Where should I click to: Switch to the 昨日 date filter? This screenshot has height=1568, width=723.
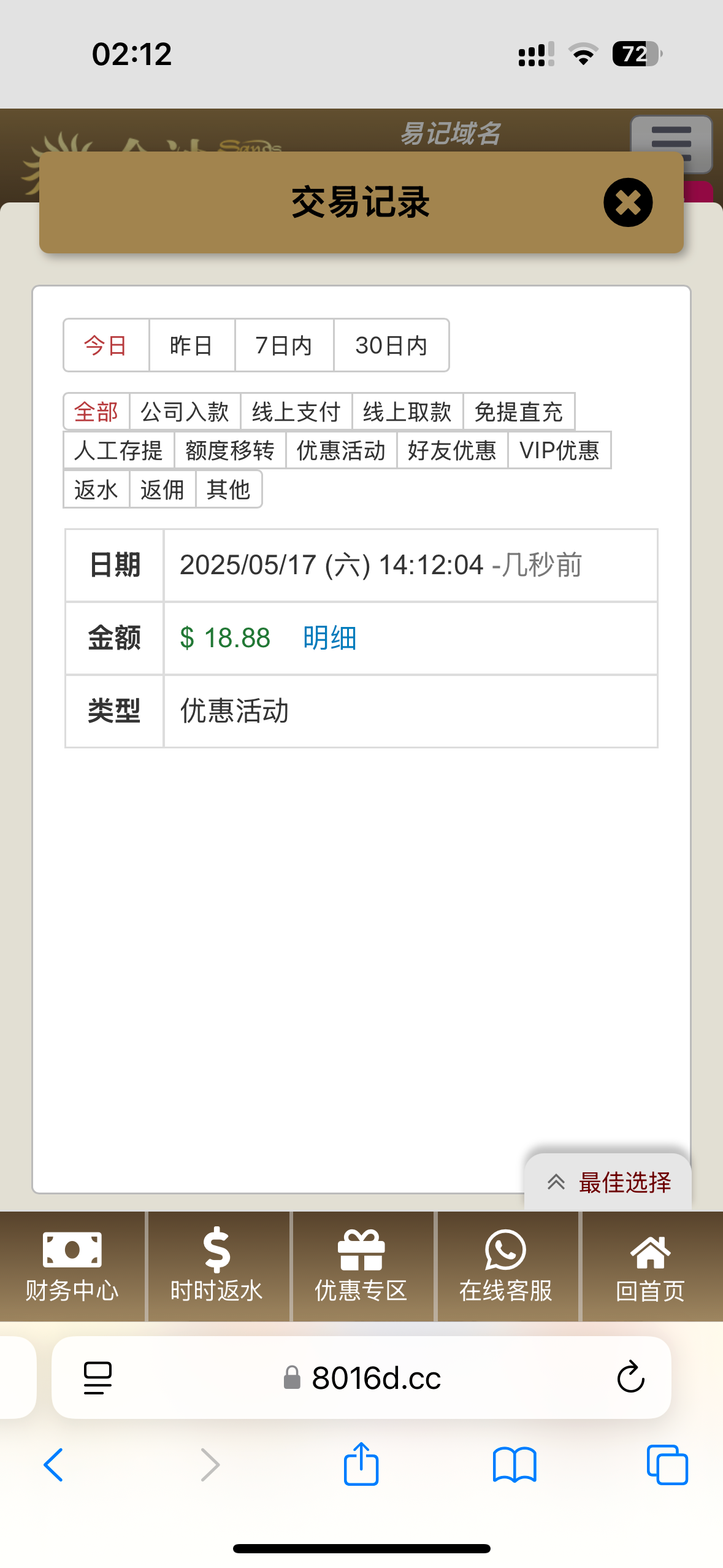click(191, 345)
